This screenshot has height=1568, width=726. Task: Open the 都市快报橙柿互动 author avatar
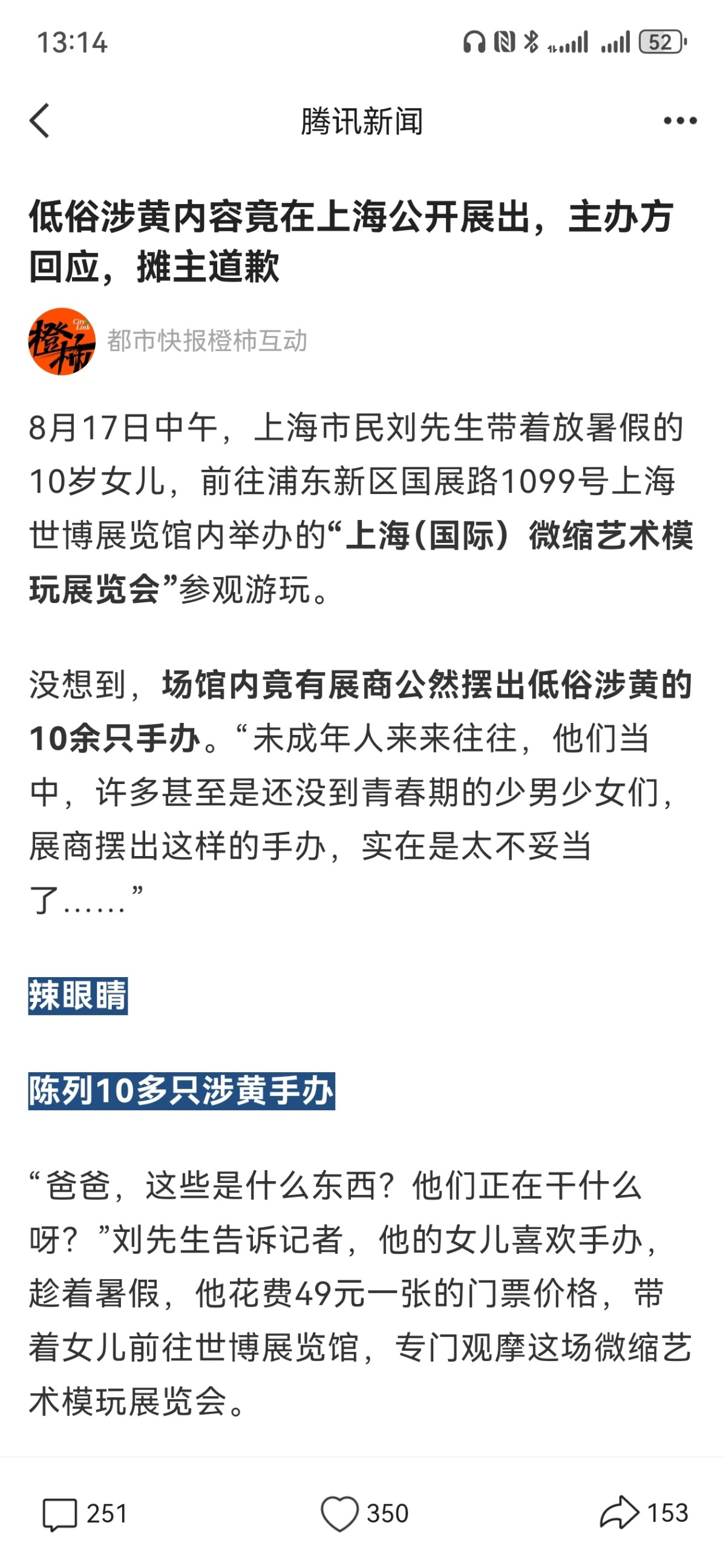(62, 341)
